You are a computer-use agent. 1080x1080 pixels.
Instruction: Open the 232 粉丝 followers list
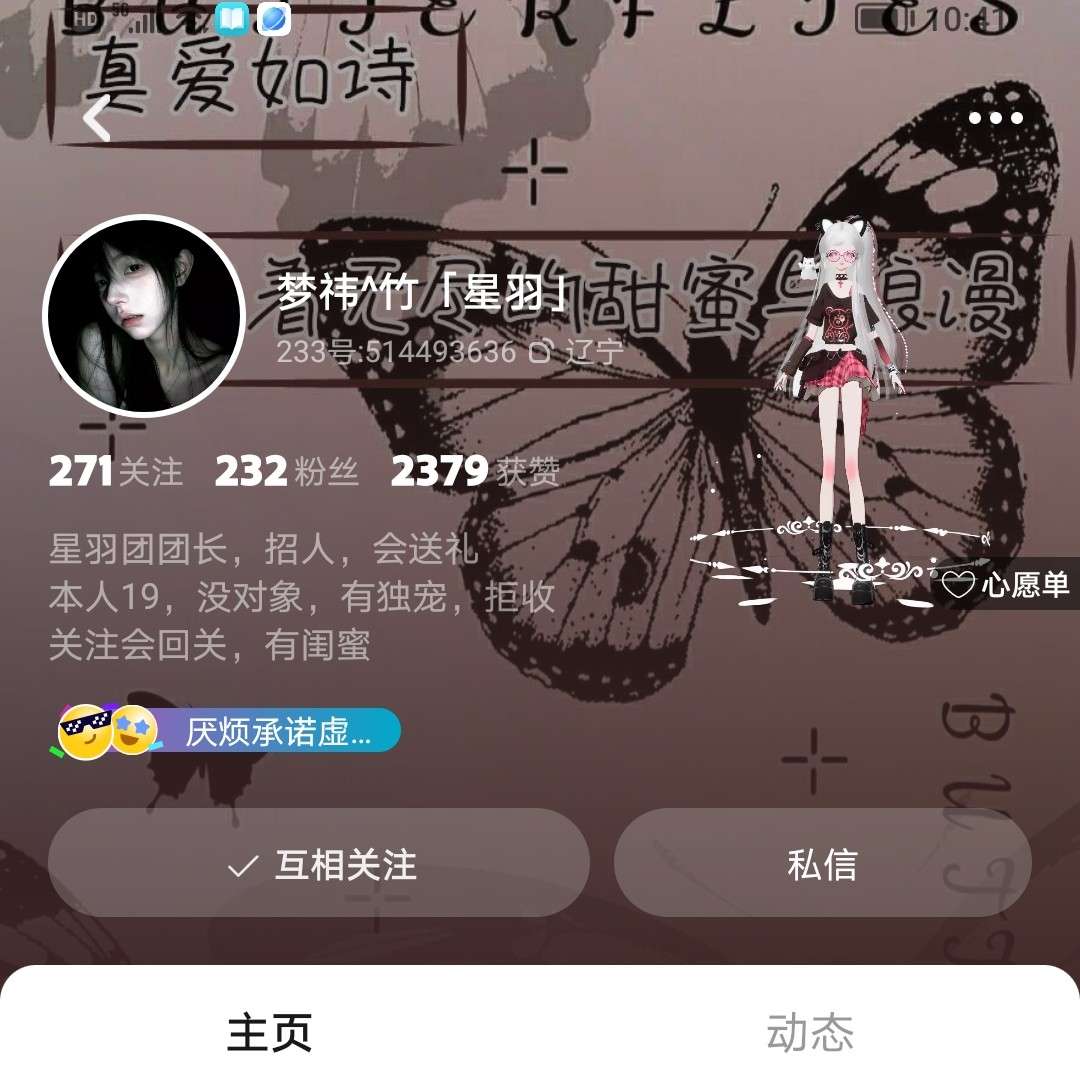click(286, 471)
